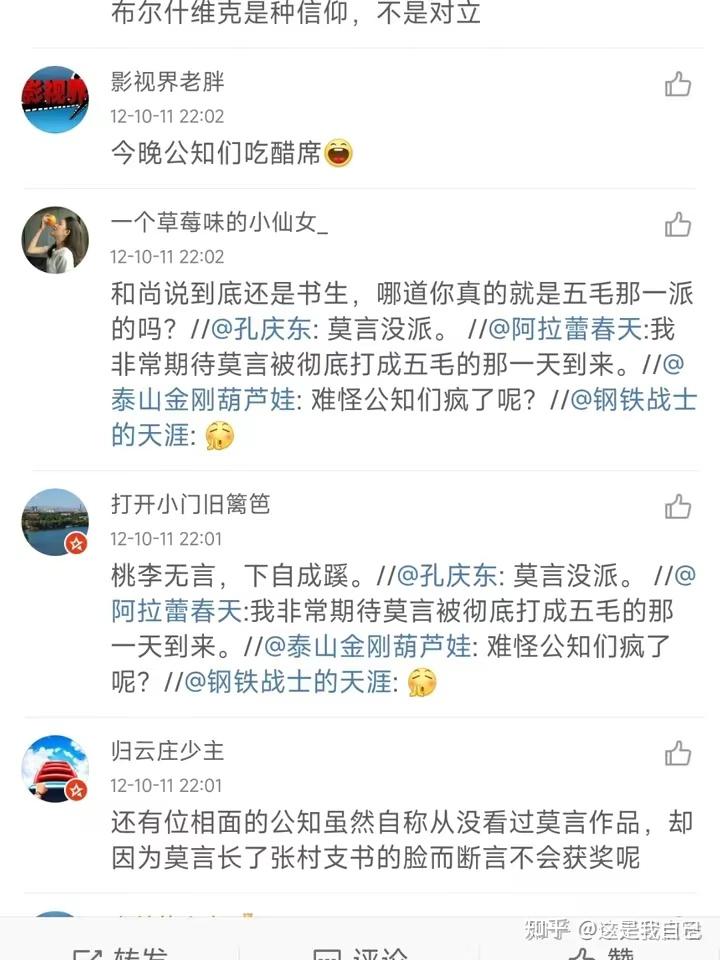View 打开小门旧篱笆's profile picture
Screen dimensions: 720x960
(55, 522)
